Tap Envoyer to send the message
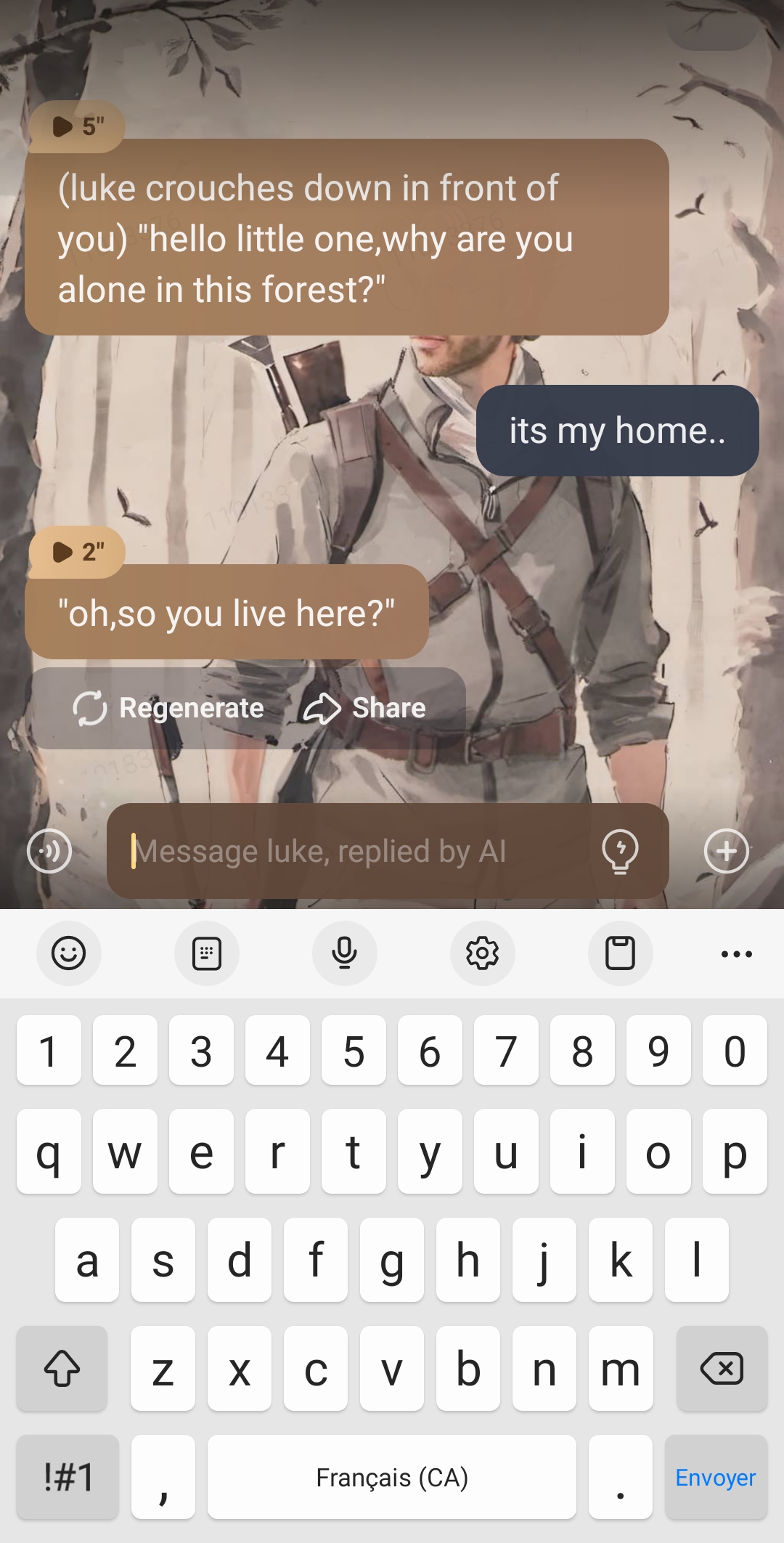Image resolution: width=784 pixels, height=1543 pixels. [x=715, y=1478]
